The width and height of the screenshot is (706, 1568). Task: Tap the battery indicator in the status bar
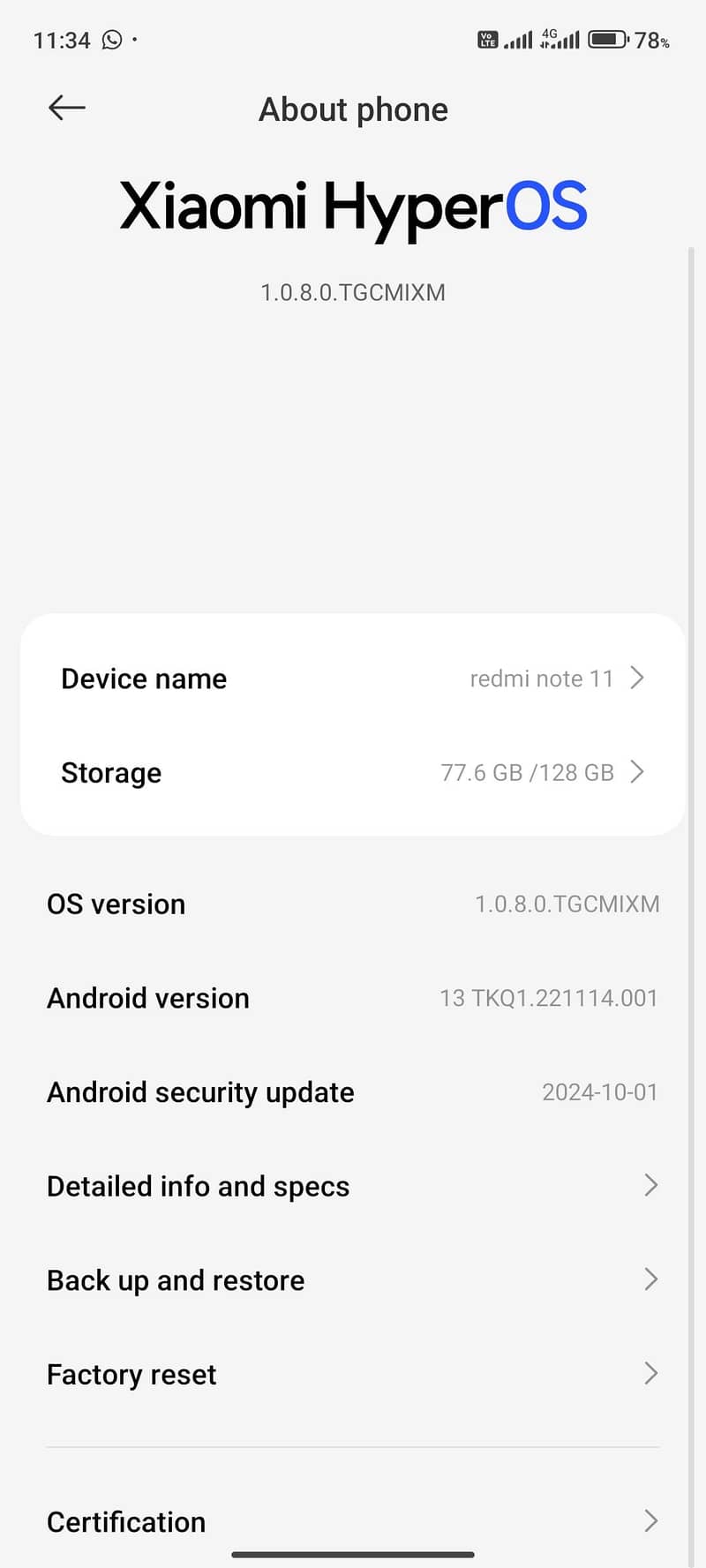607,39
